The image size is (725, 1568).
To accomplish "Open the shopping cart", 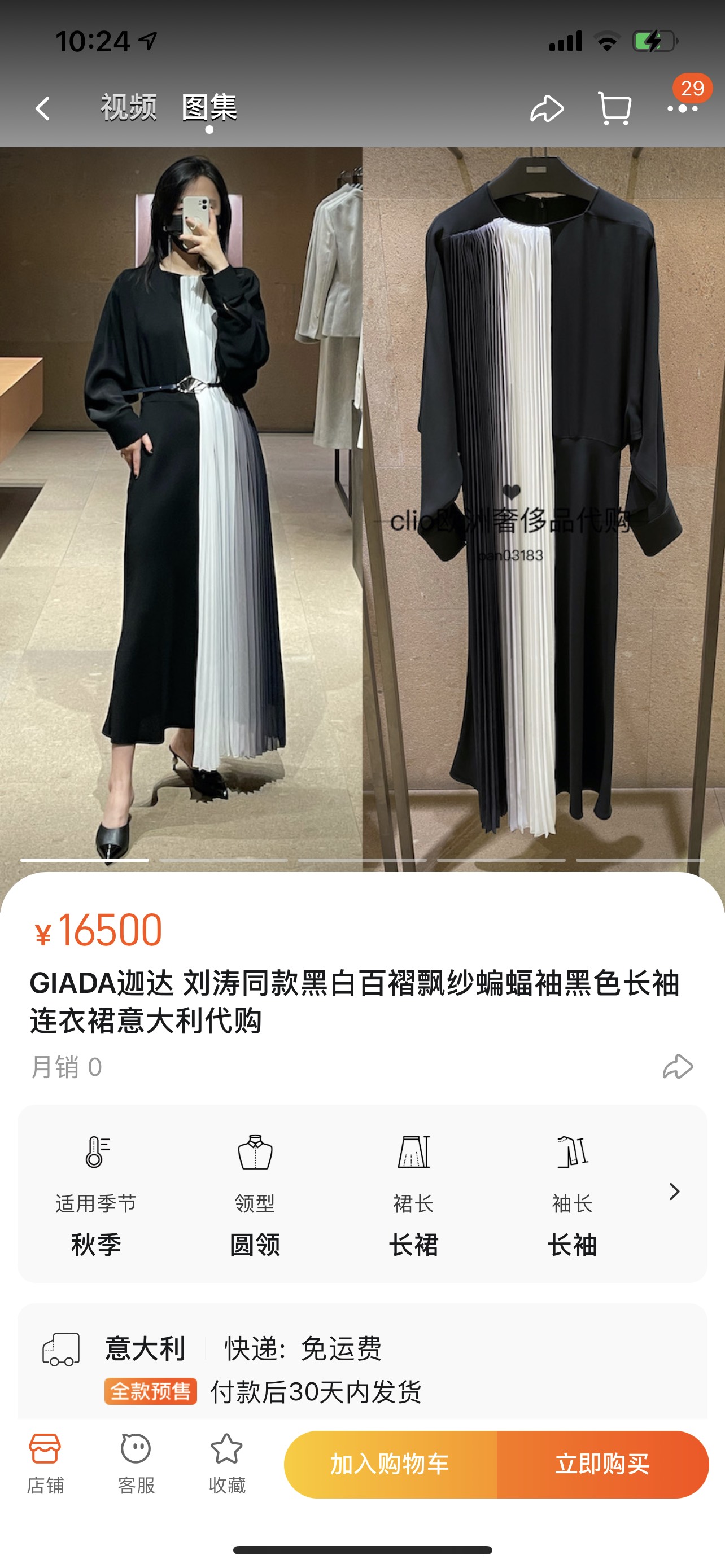I will point(614,109).
